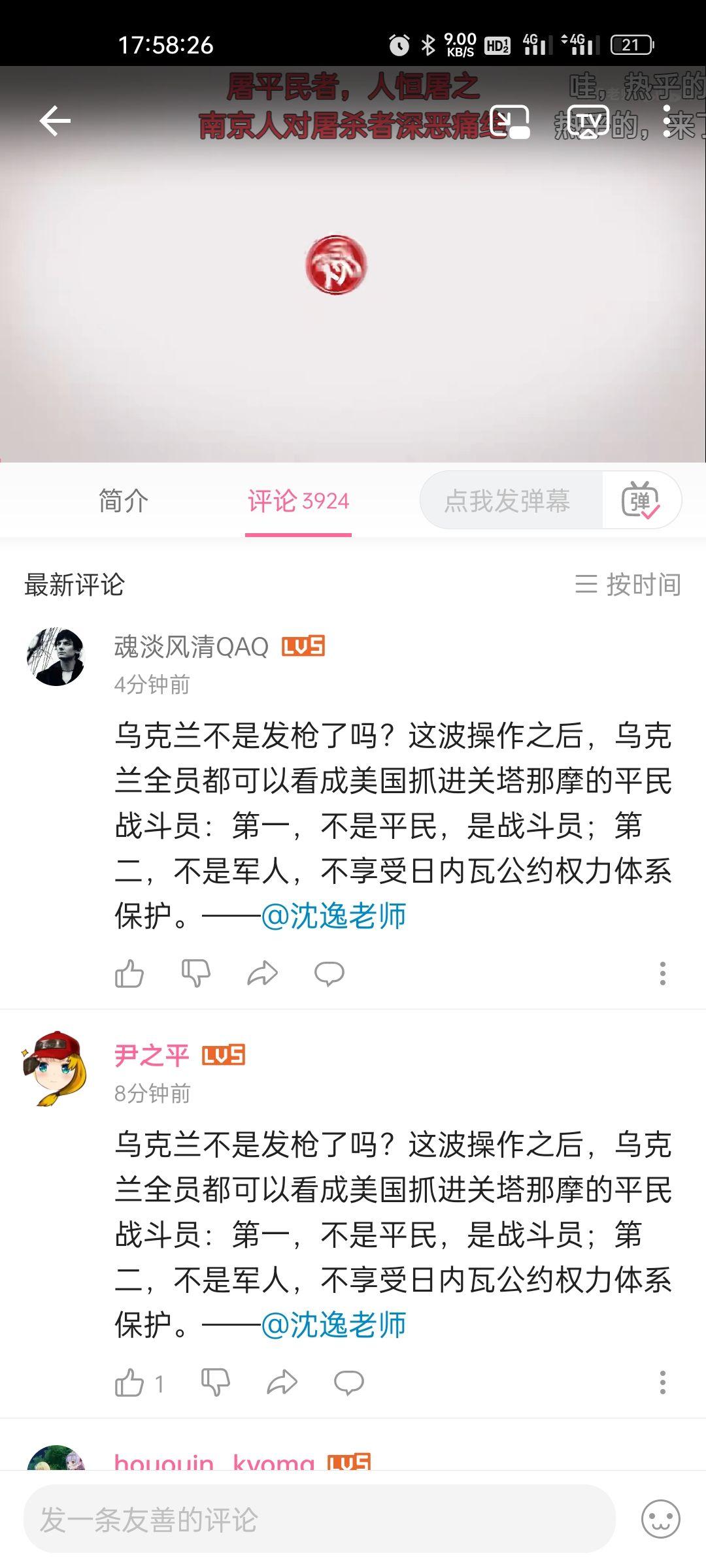
Task: Like 尹之平's comment
Action: pyautogui.click(x=130, y=1382)
